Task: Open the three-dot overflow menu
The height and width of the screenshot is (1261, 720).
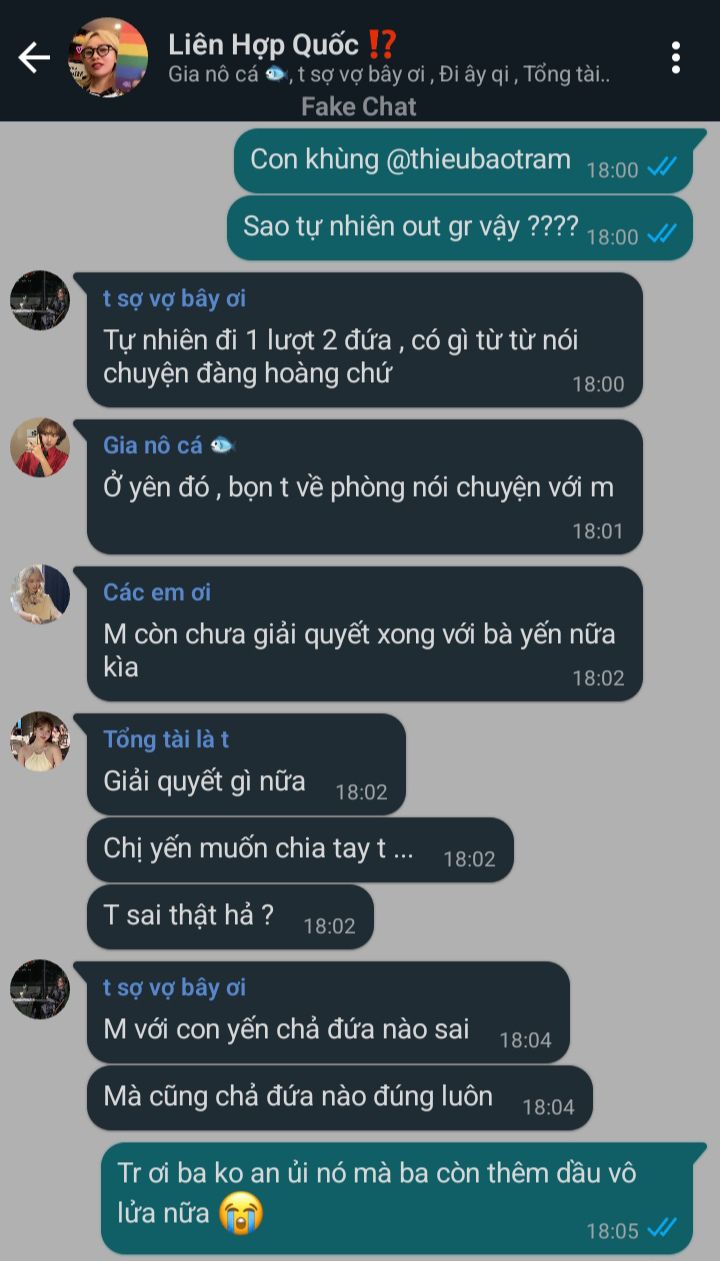Action: point(676,58)
